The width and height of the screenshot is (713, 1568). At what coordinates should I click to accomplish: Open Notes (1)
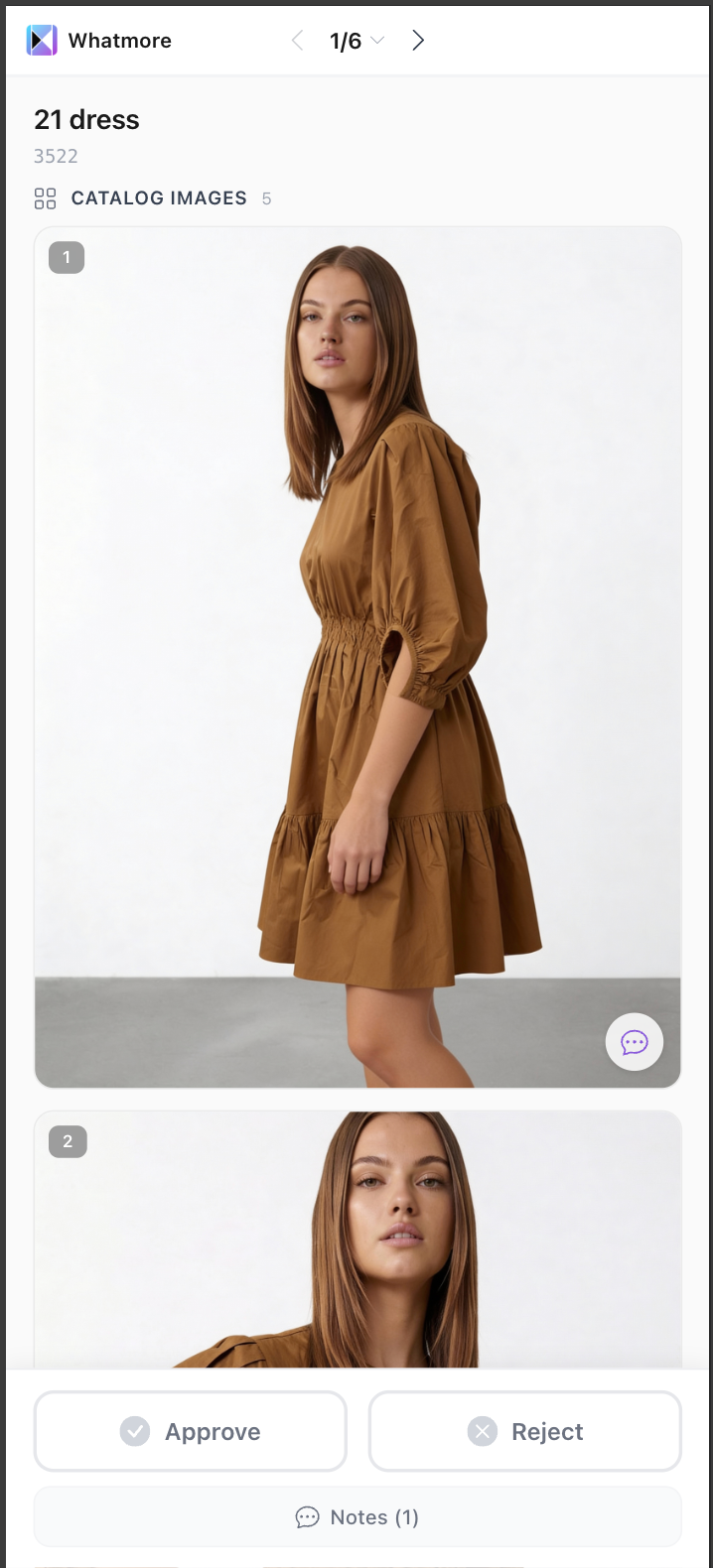[357, 1517]
